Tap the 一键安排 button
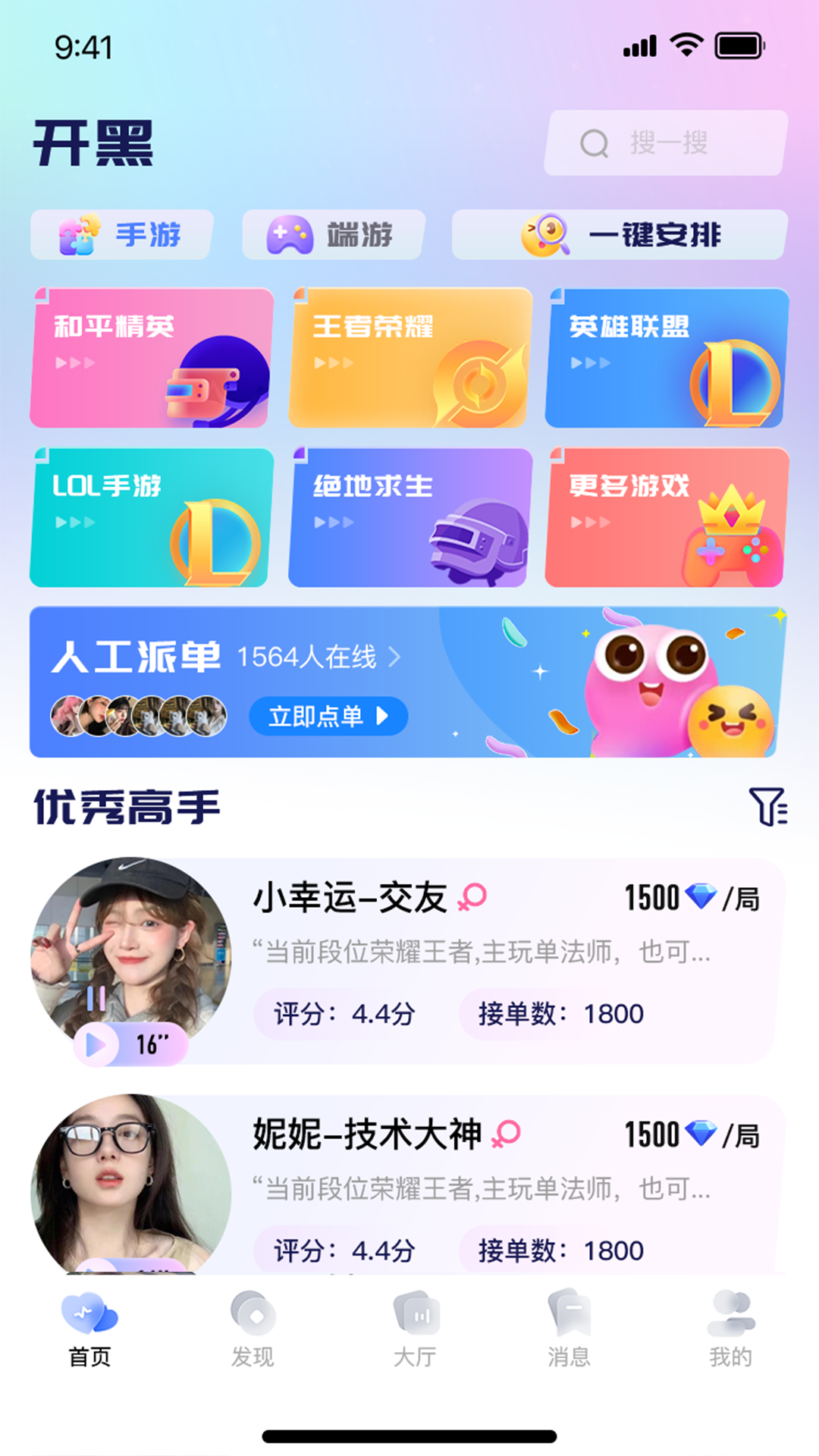 click(x=620, y=234)
